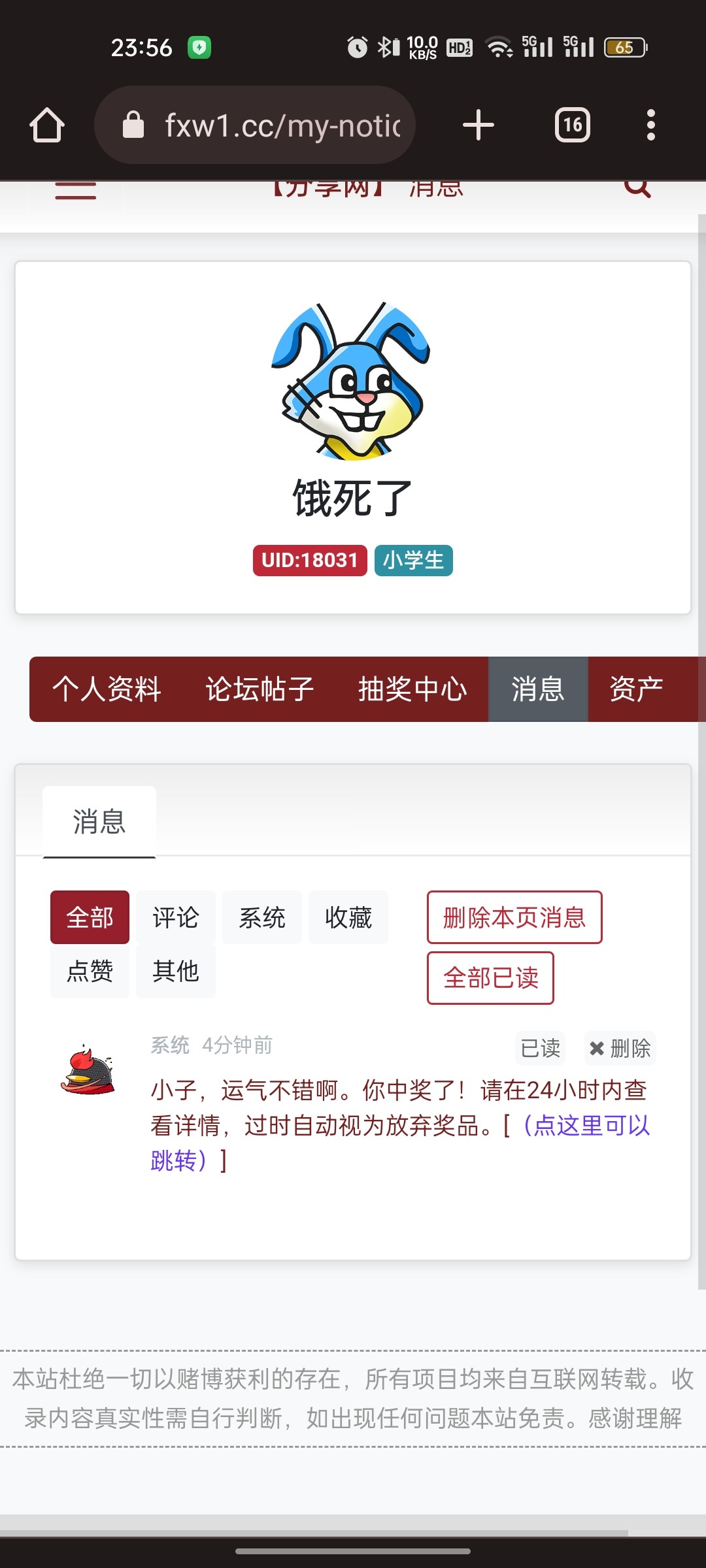The height and width of the screenshot is (1568, 706).
Task: Open the 抽奖中心 tab
Action: [x=412, y=689]
